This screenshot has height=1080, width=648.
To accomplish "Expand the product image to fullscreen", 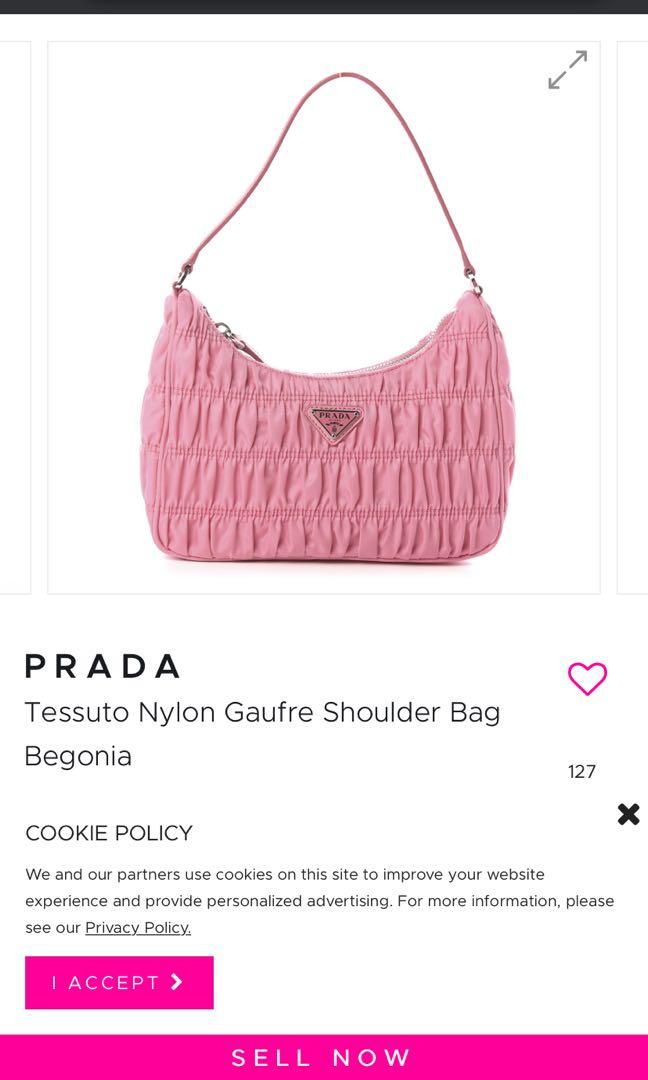I will (x=567, y=70).
